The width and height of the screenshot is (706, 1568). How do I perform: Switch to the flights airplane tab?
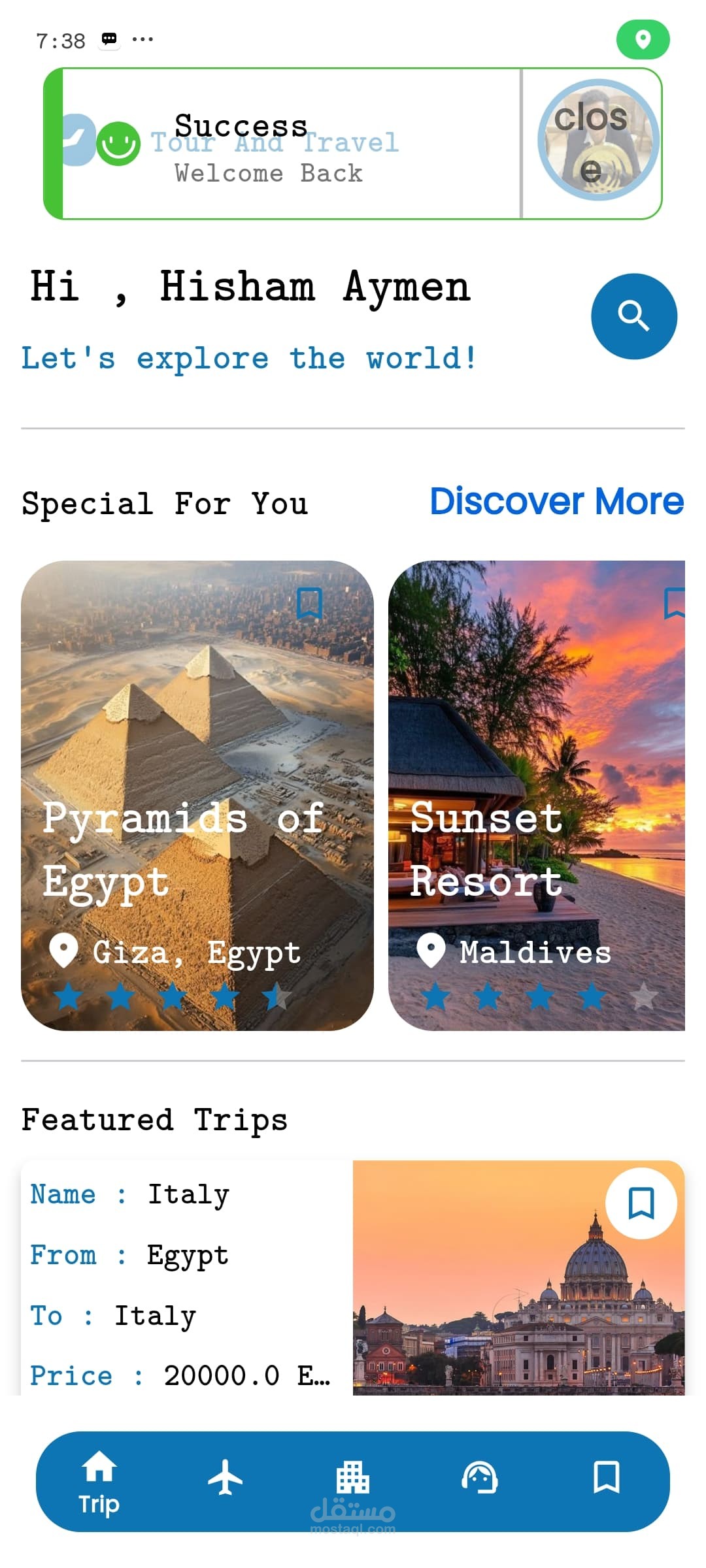click(x=226, y=1477)
